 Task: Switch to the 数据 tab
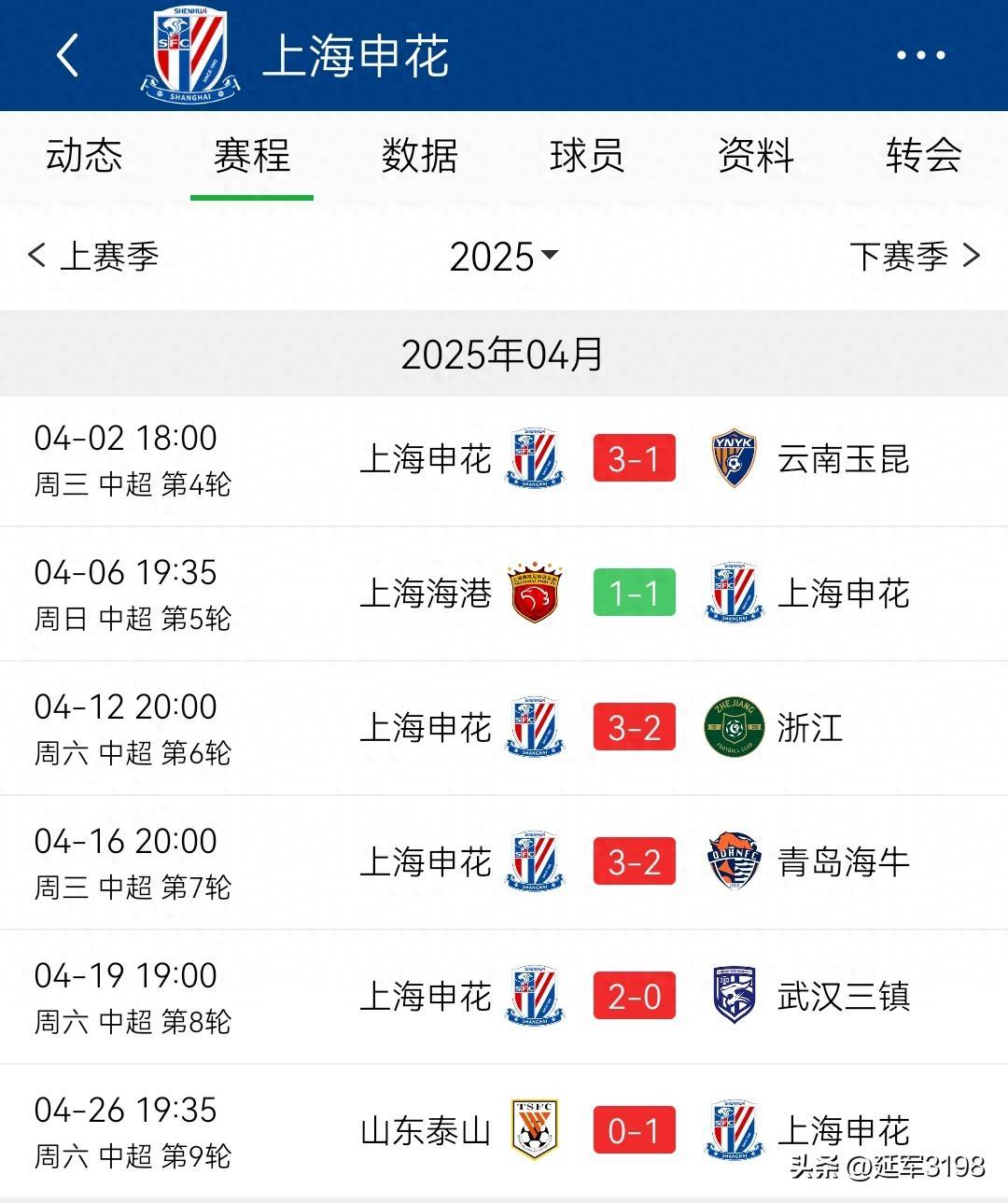[x=420, y=156]
